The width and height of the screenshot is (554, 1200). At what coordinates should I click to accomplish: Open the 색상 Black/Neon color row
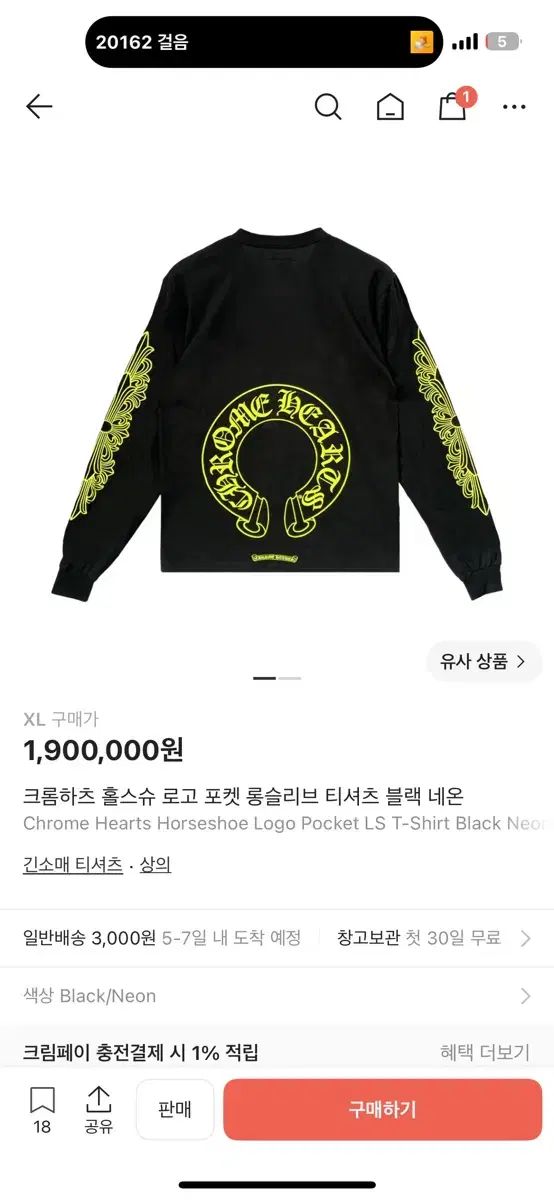click(277, 996)
